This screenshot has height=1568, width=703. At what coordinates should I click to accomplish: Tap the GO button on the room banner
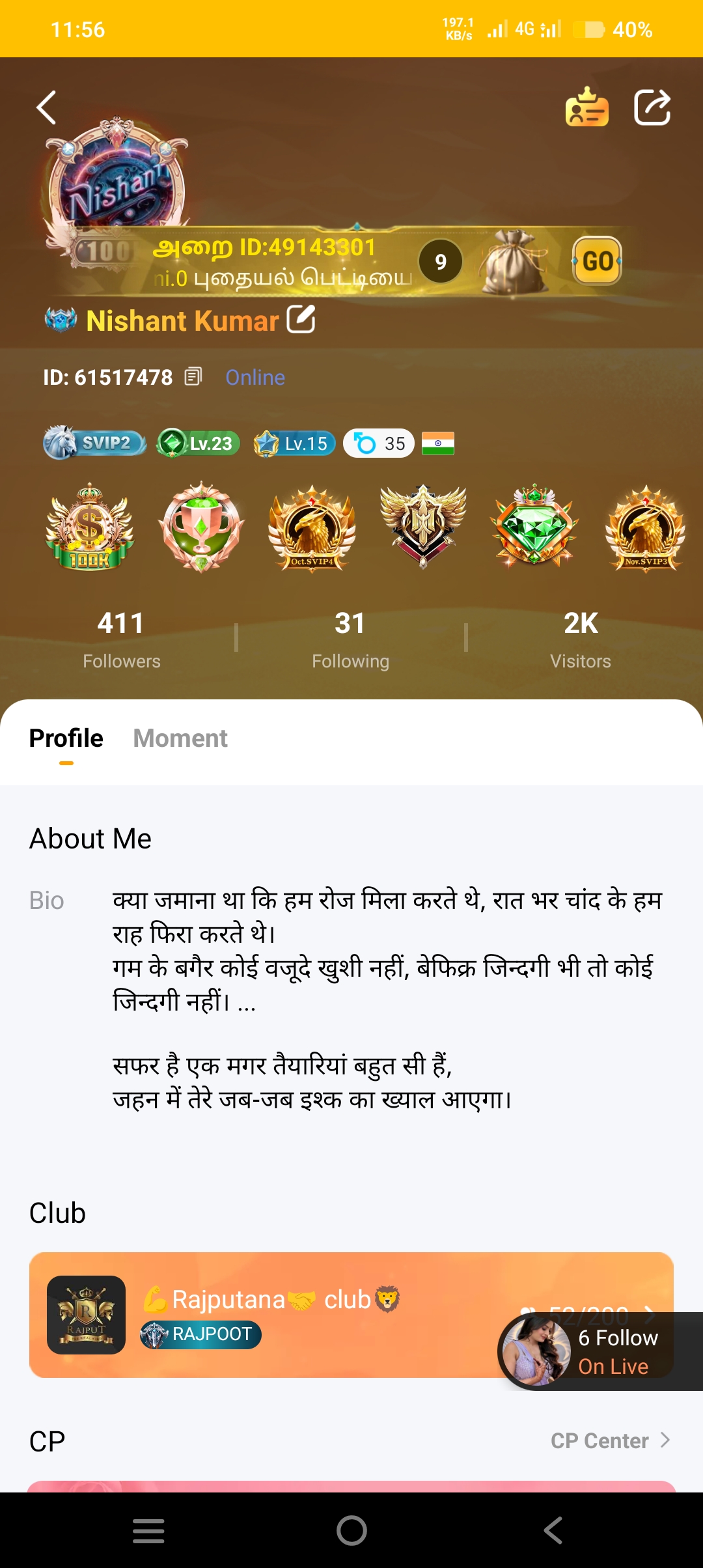coord(597,261)
